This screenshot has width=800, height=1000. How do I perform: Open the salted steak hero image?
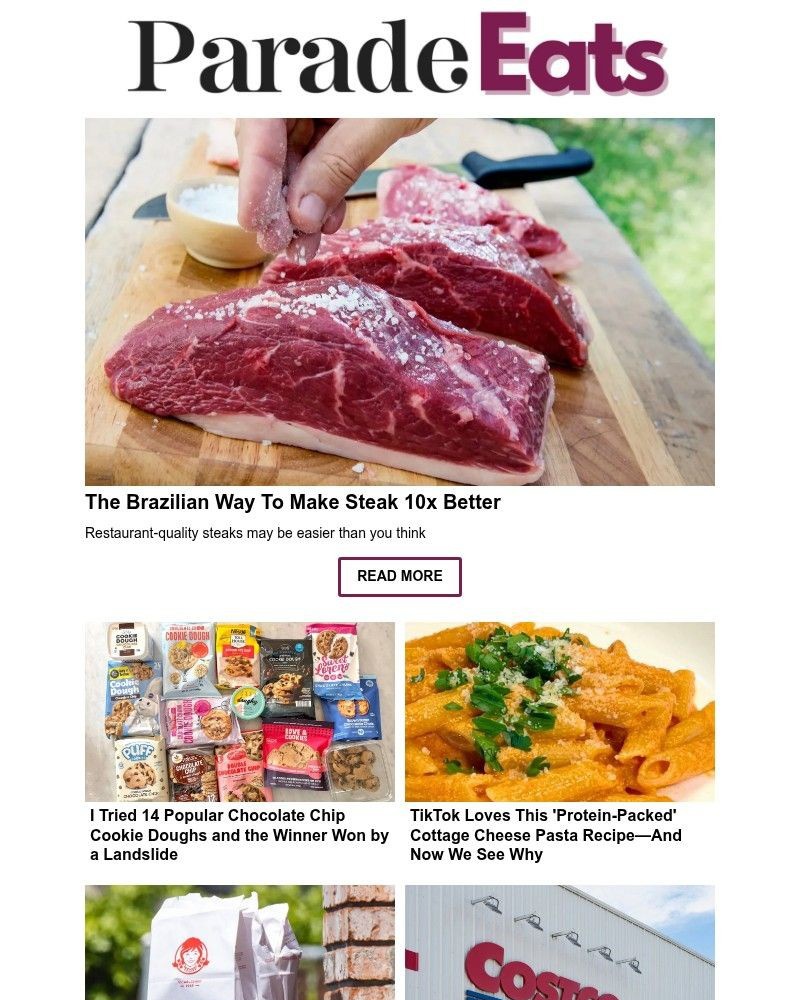point(400,300)
